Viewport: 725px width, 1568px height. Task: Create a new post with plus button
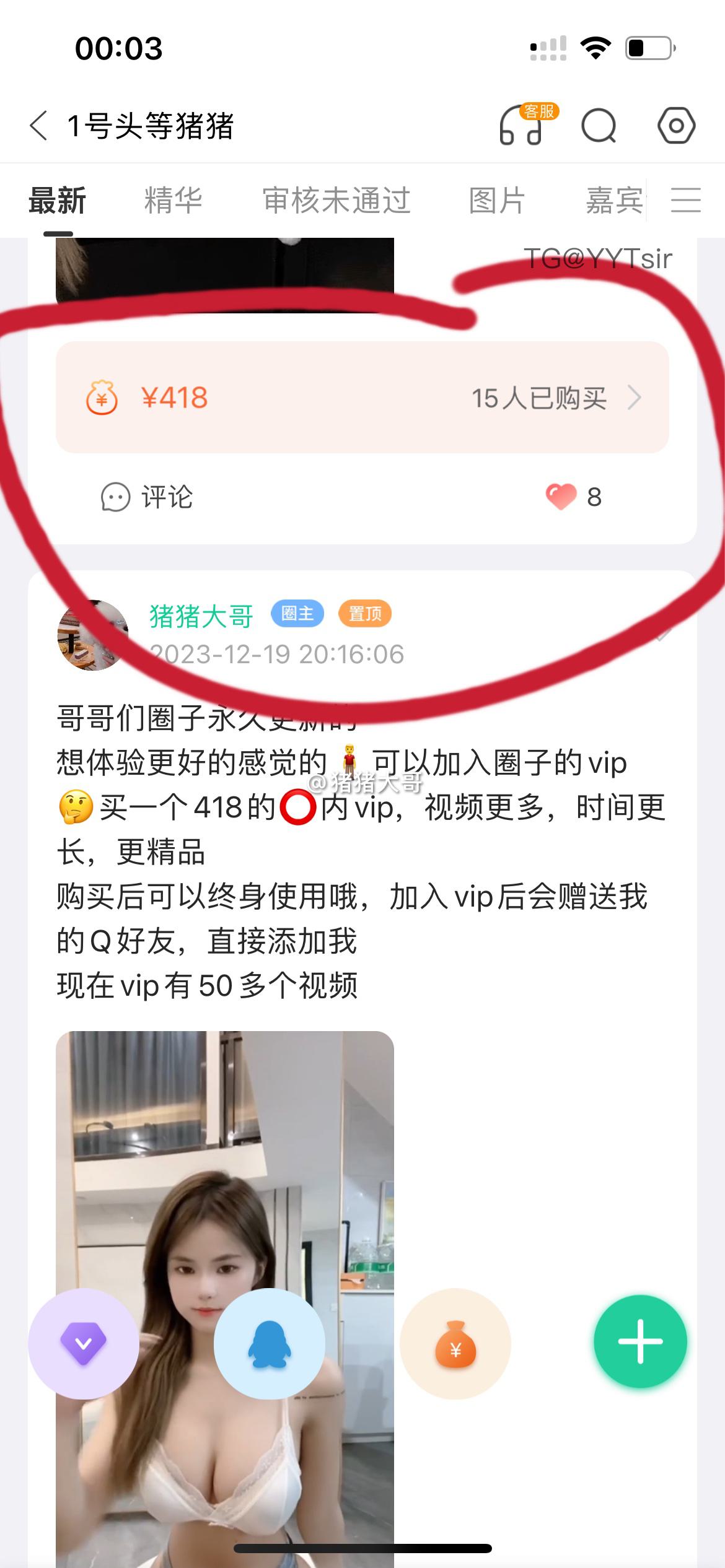640,1342
